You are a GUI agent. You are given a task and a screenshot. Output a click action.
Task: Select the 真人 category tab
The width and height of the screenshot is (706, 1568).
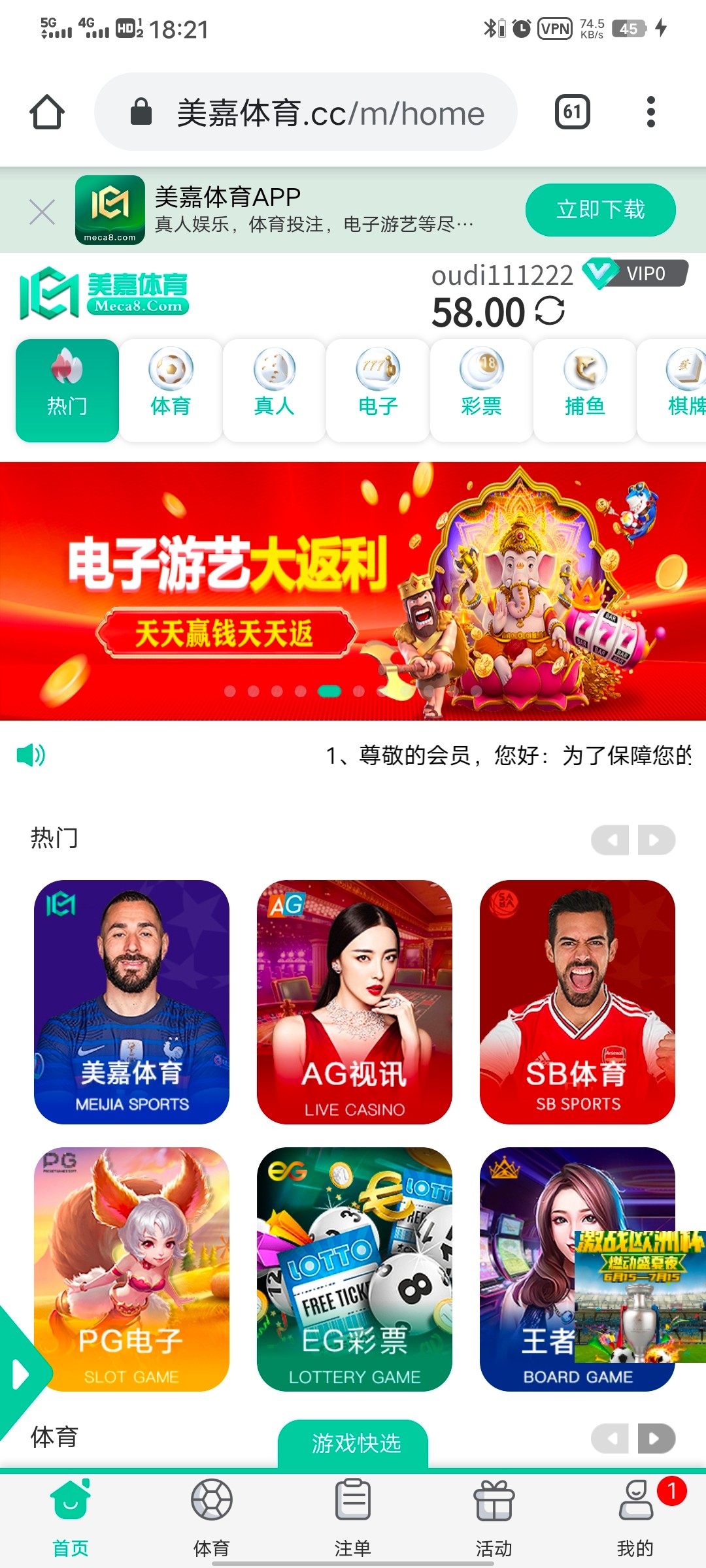pyautogui.click(x=274, y=390)
